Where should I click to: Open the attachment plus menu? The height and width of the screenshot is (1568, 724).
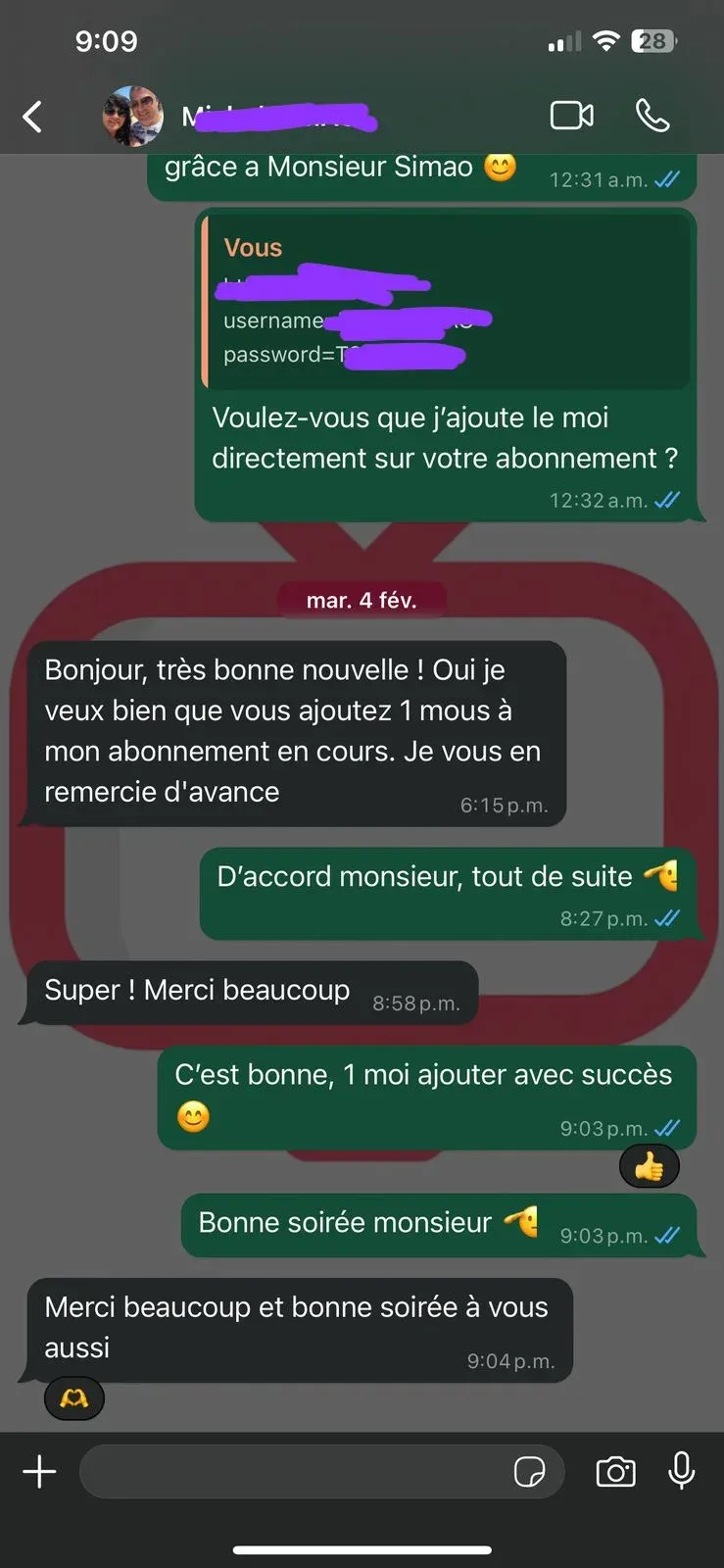click(x=39, y=1471)
